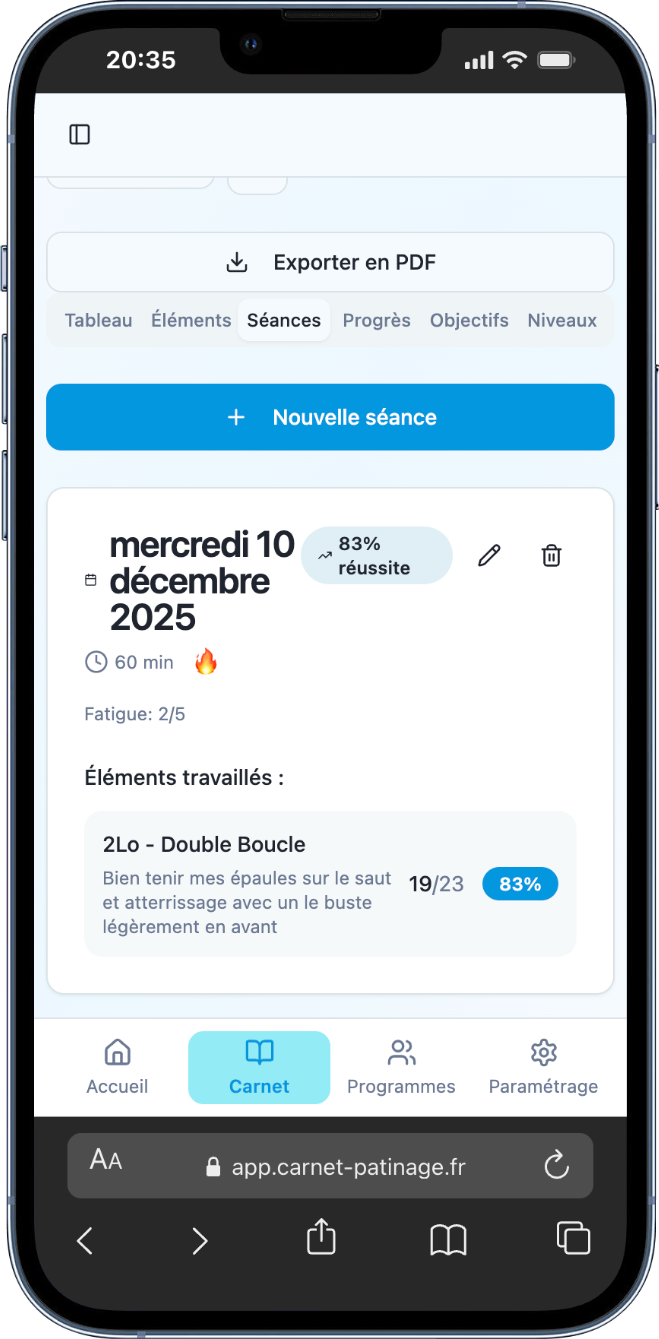Show open Safari tabs

[573, 1238]
